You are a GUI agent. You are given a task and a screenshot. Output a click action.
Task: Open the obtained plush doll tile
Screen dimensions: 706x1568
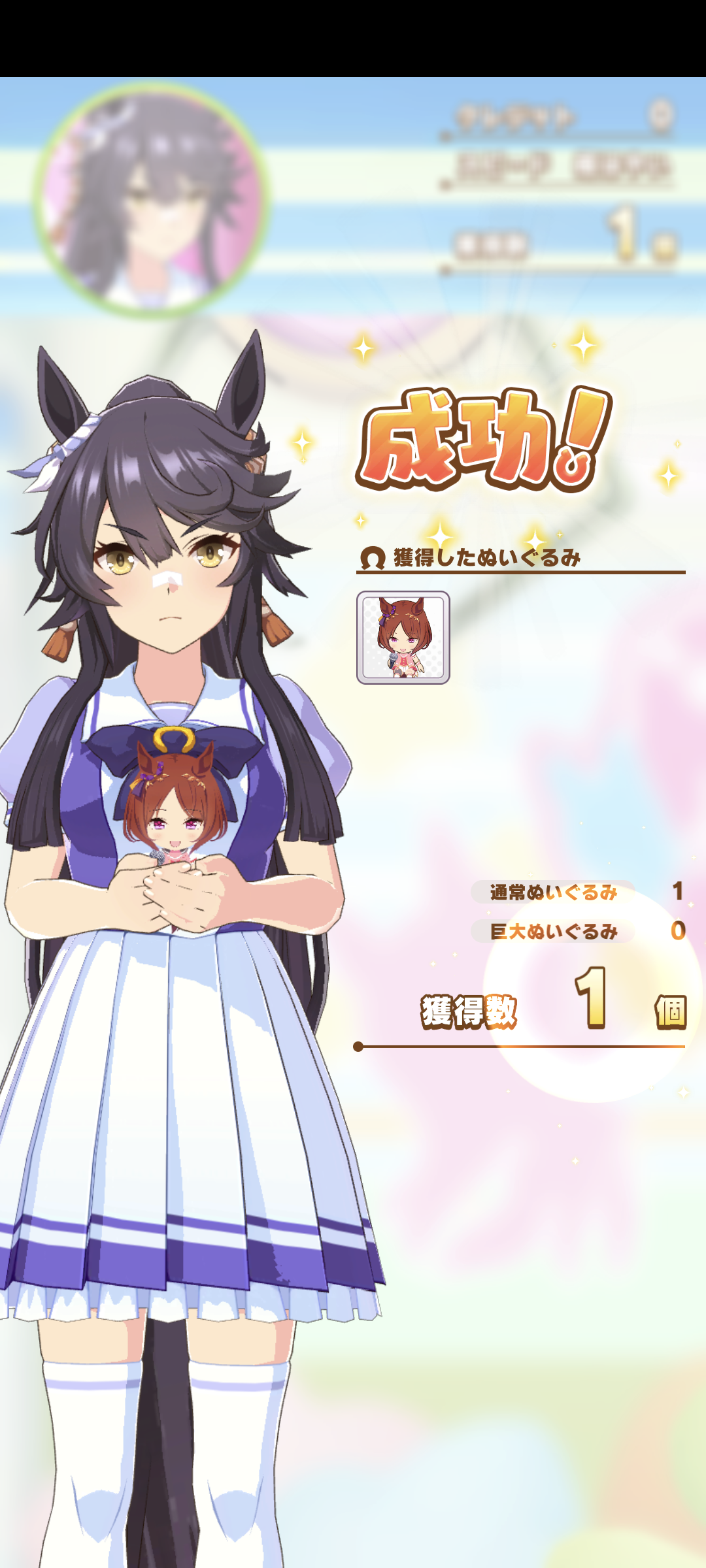click(x=403, y=637)
